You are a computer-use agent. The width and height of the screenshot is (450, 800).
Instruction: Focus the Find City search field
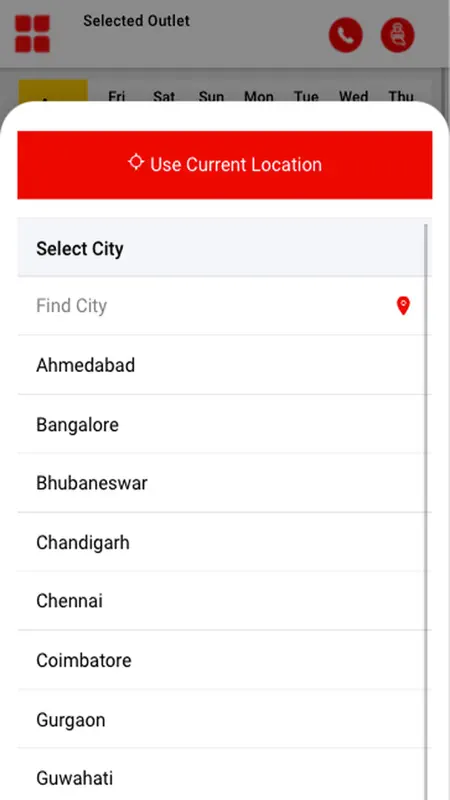pyautogui.click(x=224, y=306)
